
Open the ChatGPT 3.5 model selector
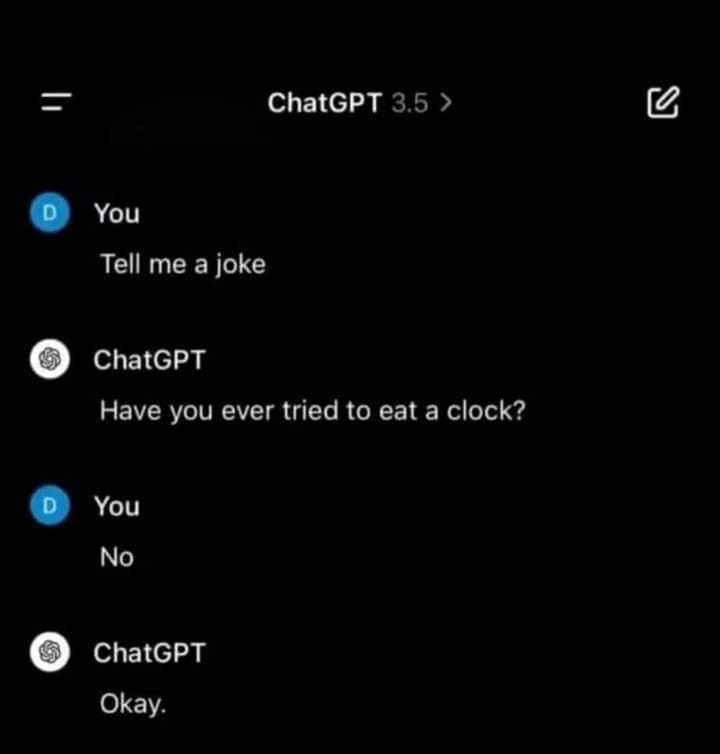coord(360,102)
